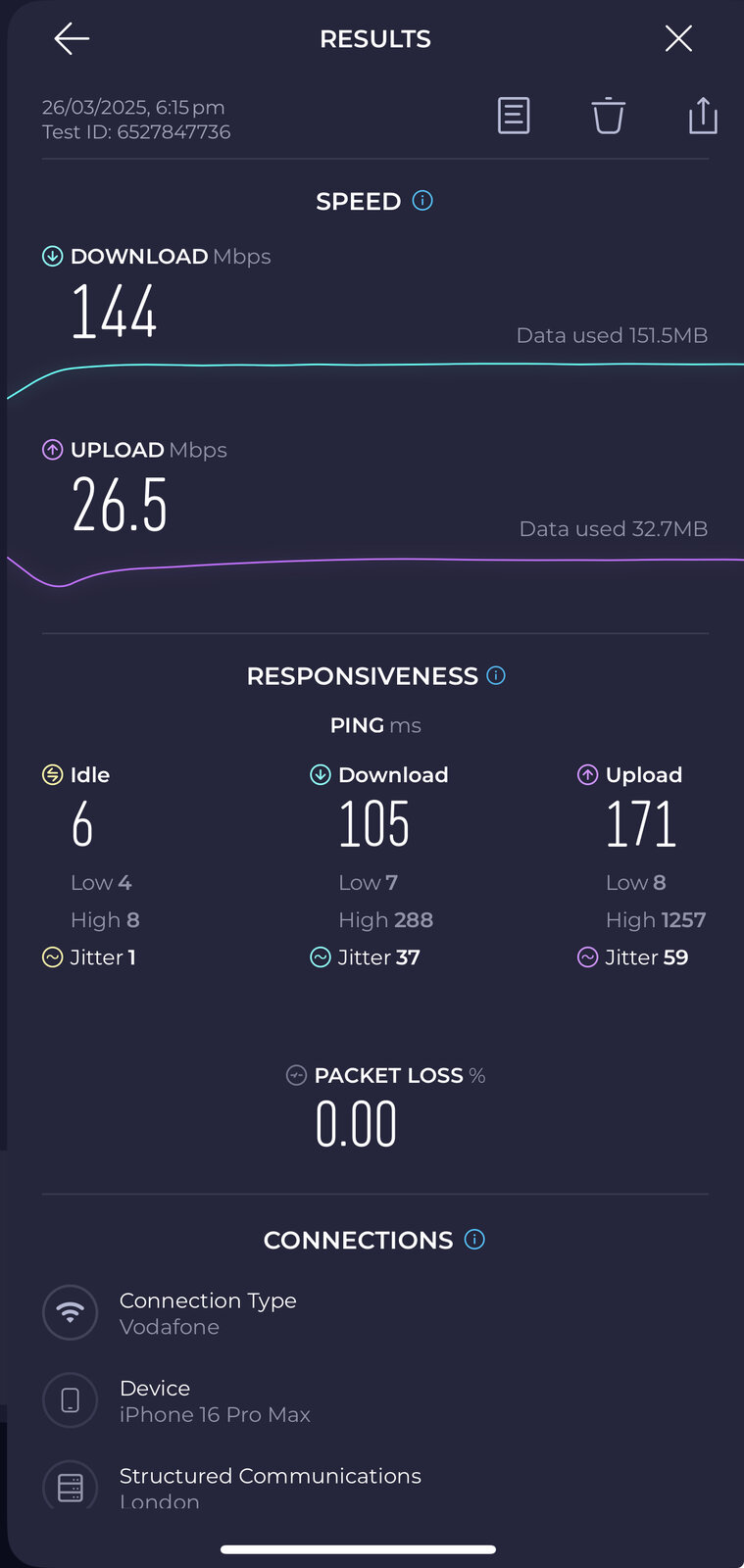Image resolution: width=744 pixels, height=1568 pixels.
Task: Delete this test result
Action: pyautogui.click(x=608, y=116)
